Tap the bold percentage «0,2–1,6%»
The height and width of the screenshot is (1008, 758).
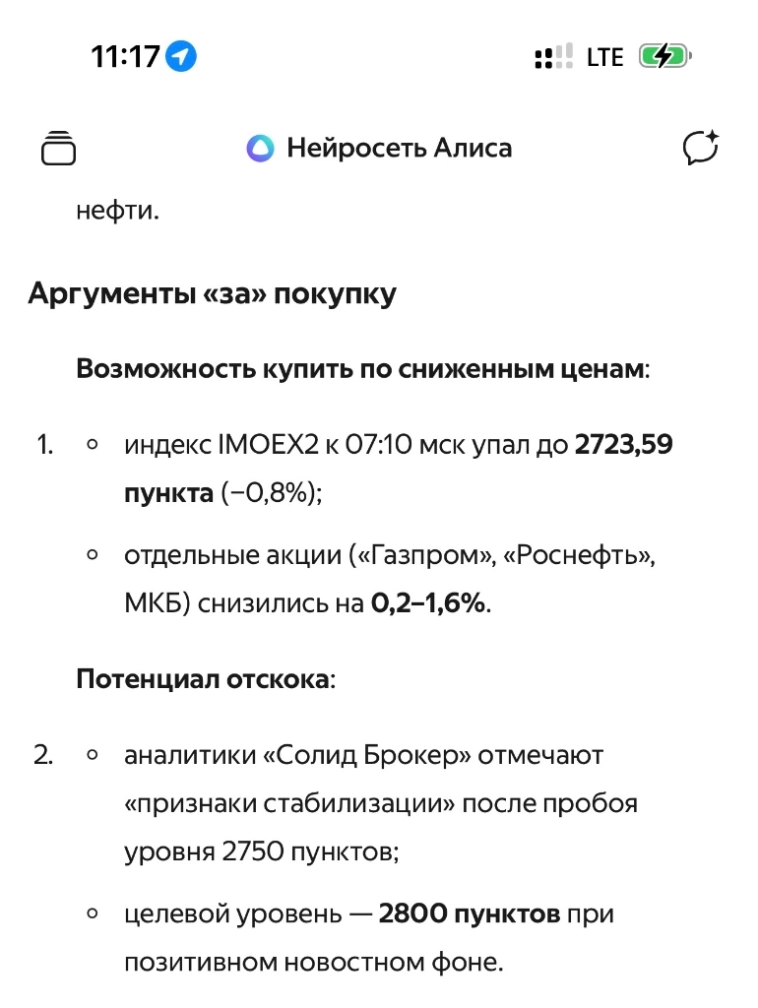point(430,603)
